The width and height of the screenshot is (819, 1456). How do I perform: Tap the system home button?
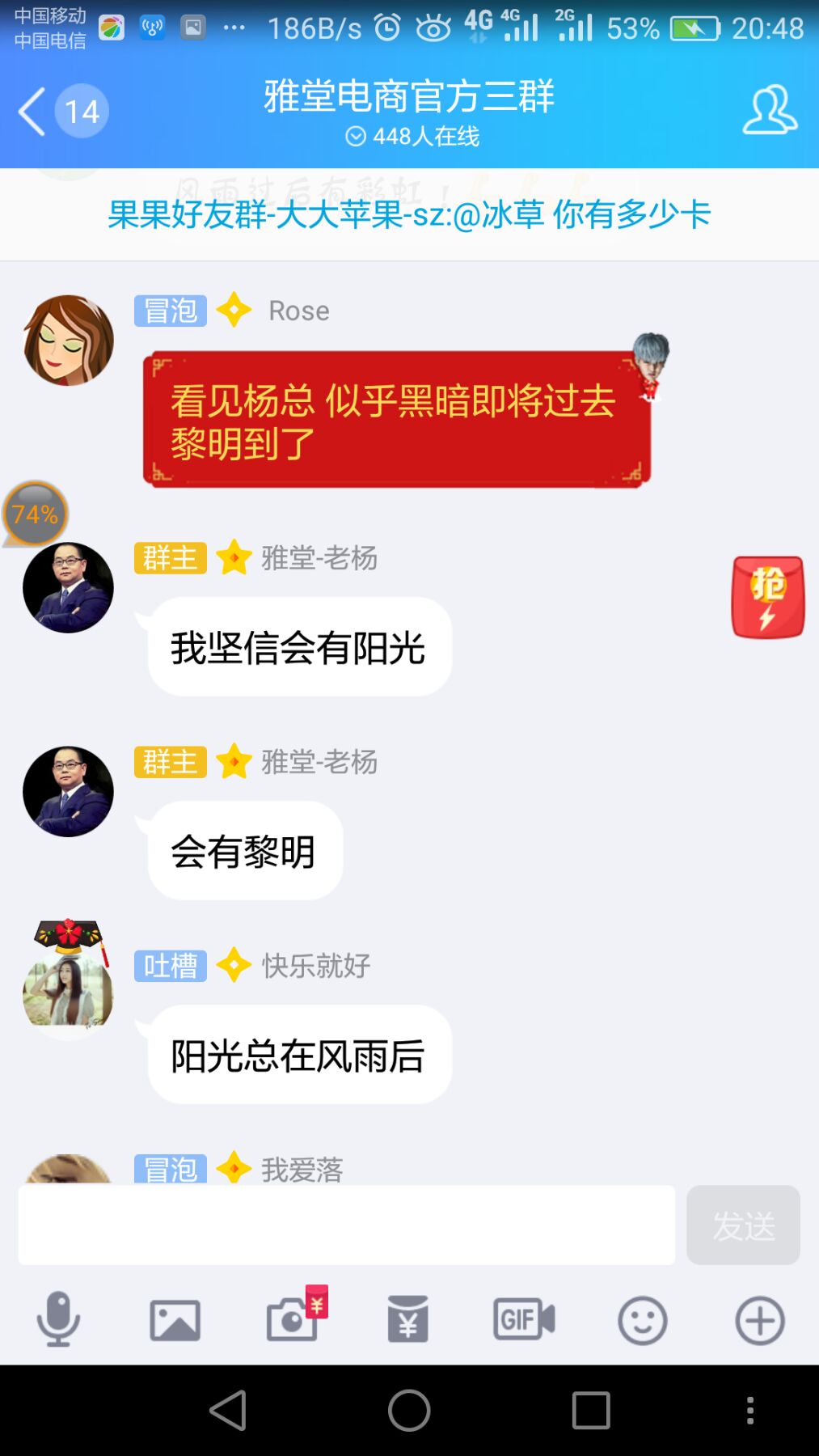(409, 1411)
